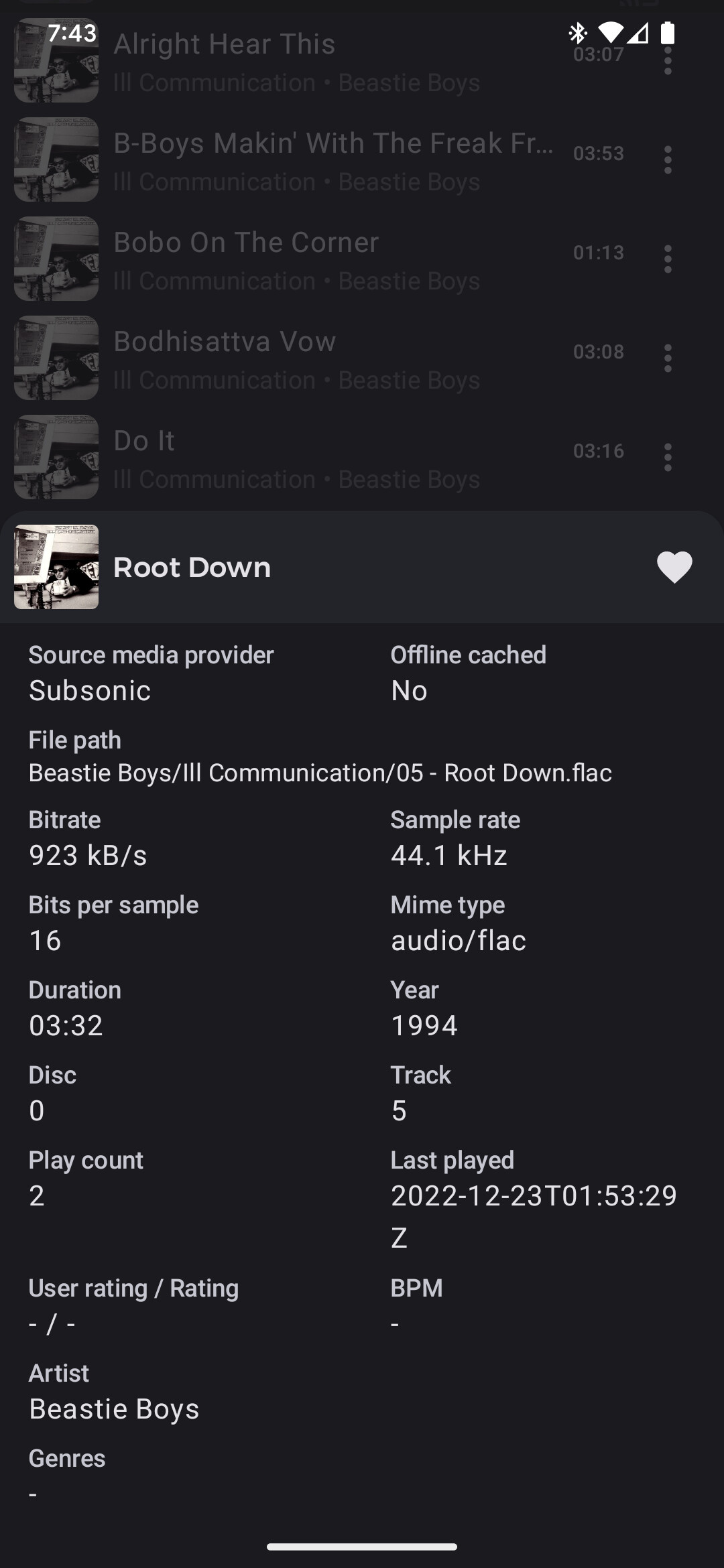Open overflow menu for Bobo On The Corner
The width and height of the screenshot is (724, 1568).
[668, 259]
